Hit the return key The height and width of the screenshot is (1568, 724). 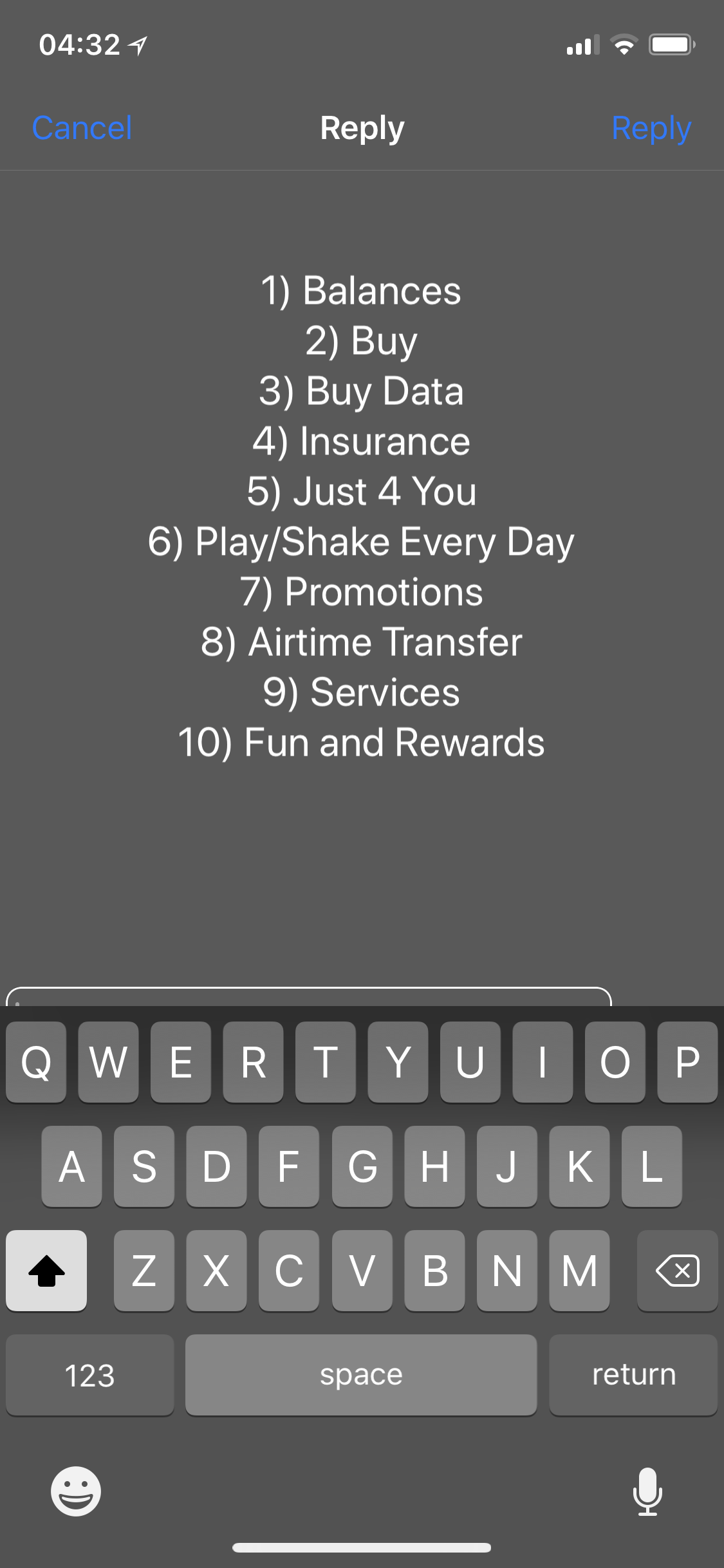[x=633, y=1375]
